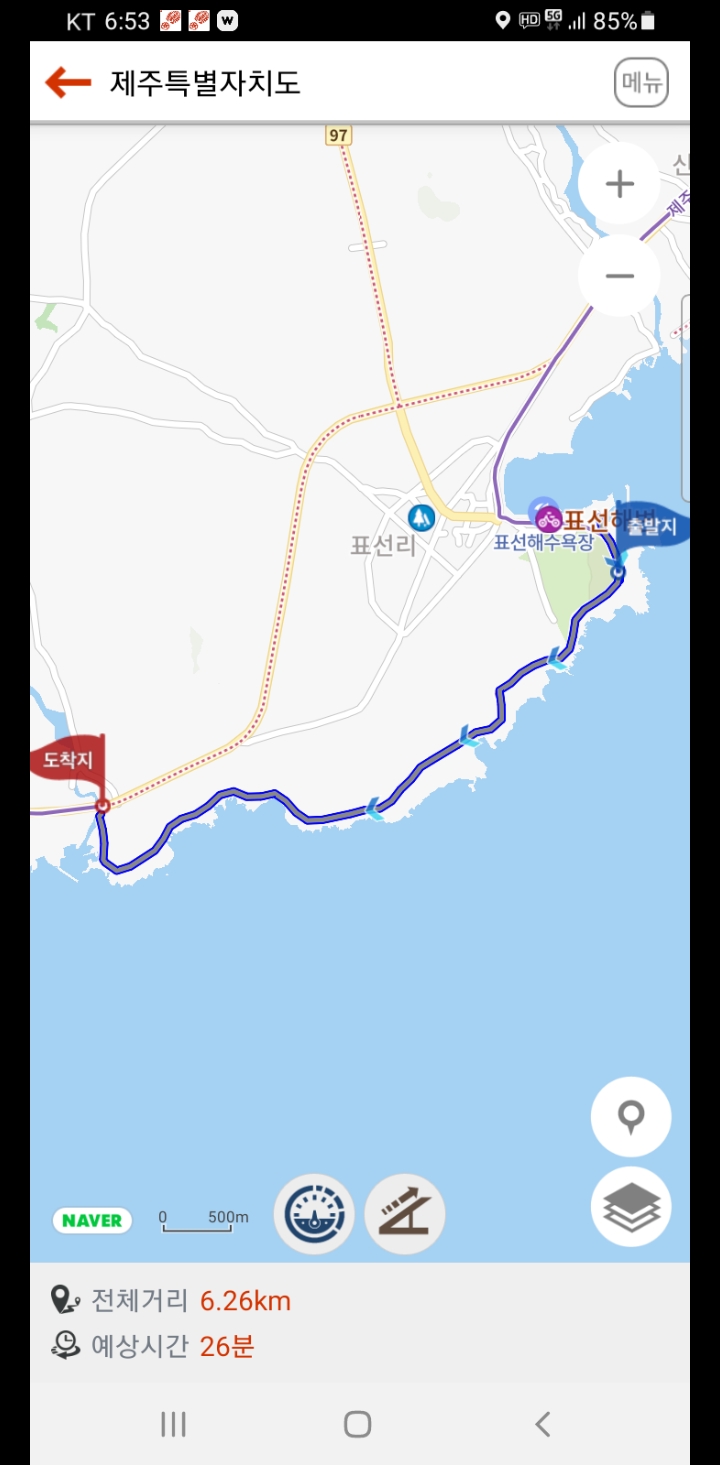Open the speedometer gauge button
This screenshot has width=720, height=1465.
(x=314, y=1214)
